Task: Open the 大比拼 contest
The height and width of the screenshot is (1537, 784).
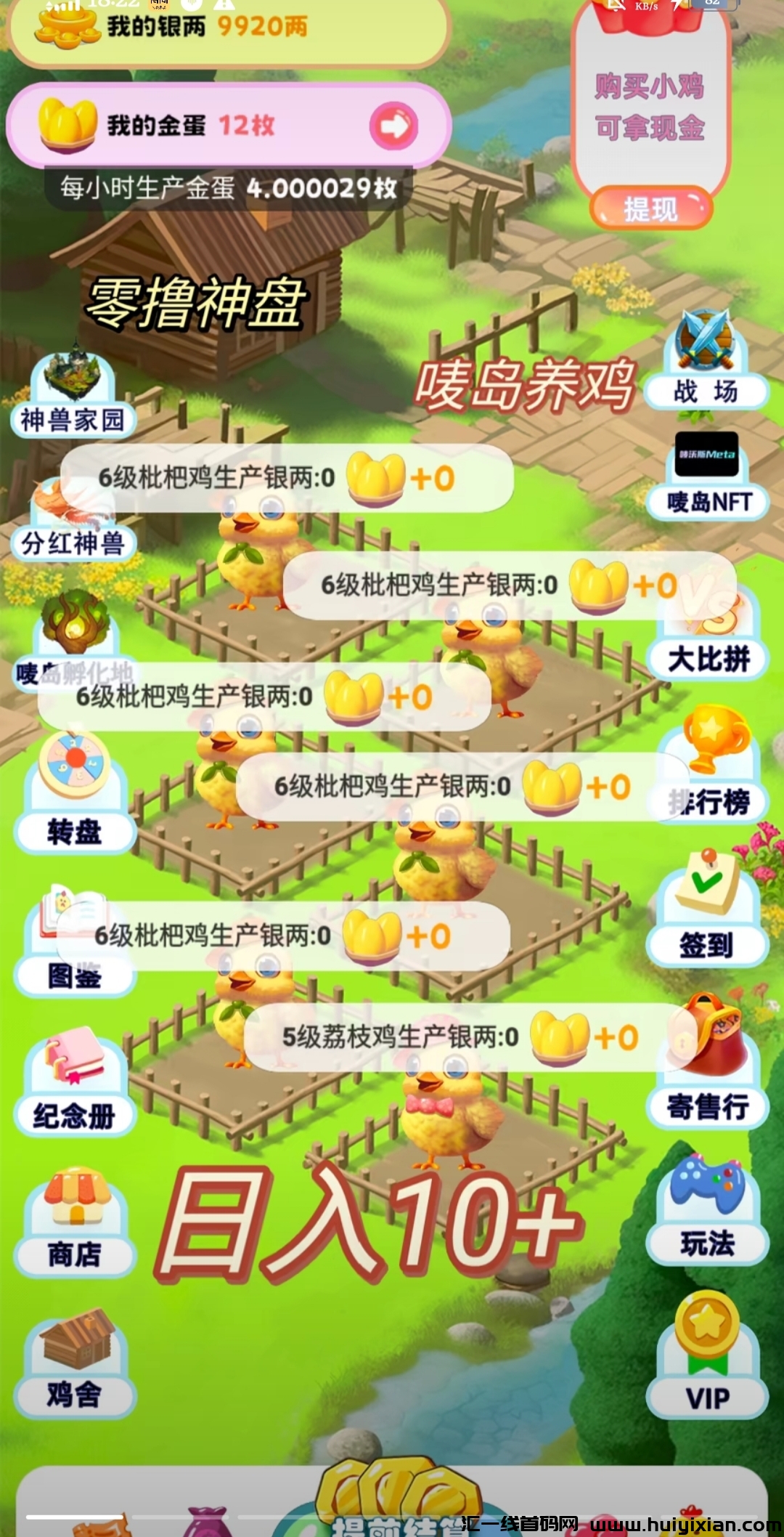Action: [708, 639]
